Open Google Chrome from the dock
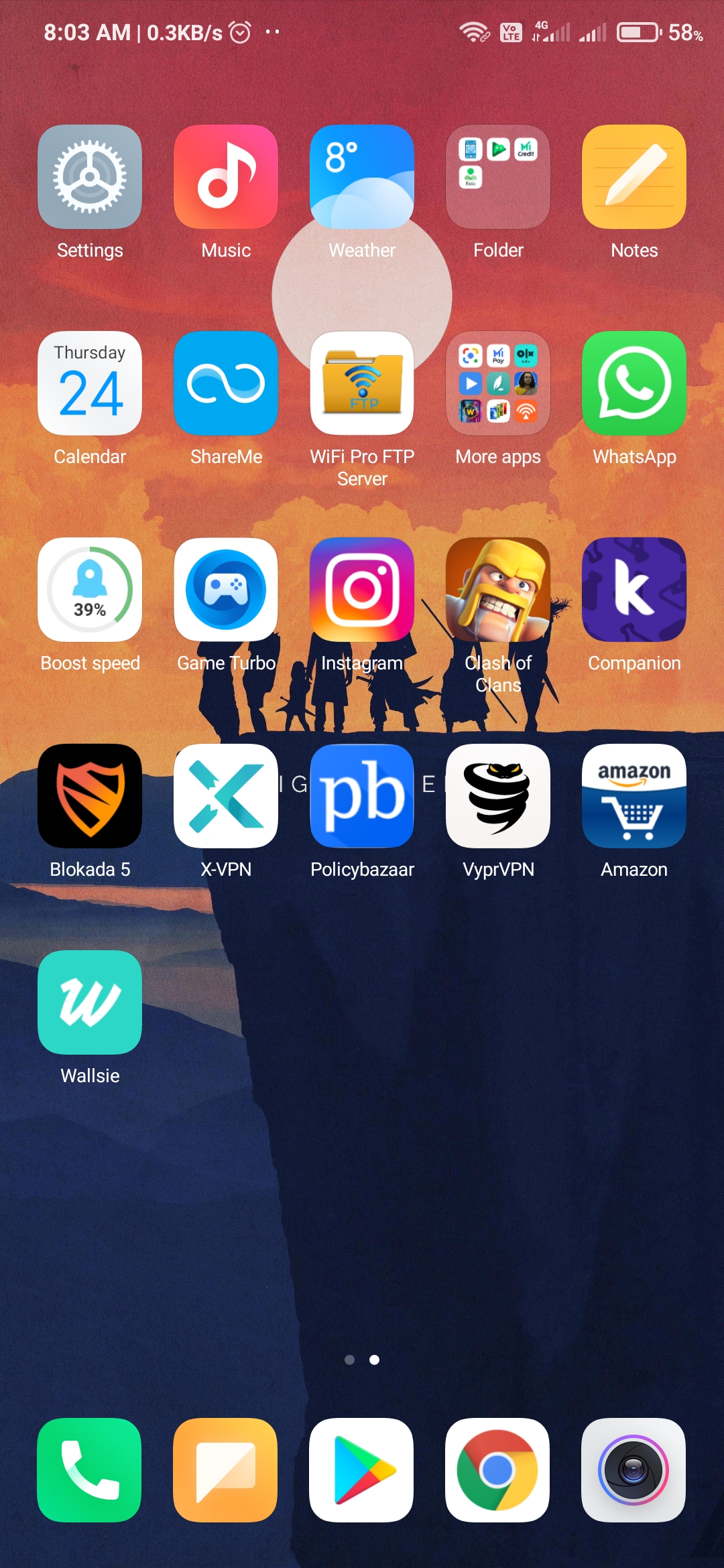The height and width of the screenshot is (1568, 724). 497,1470
